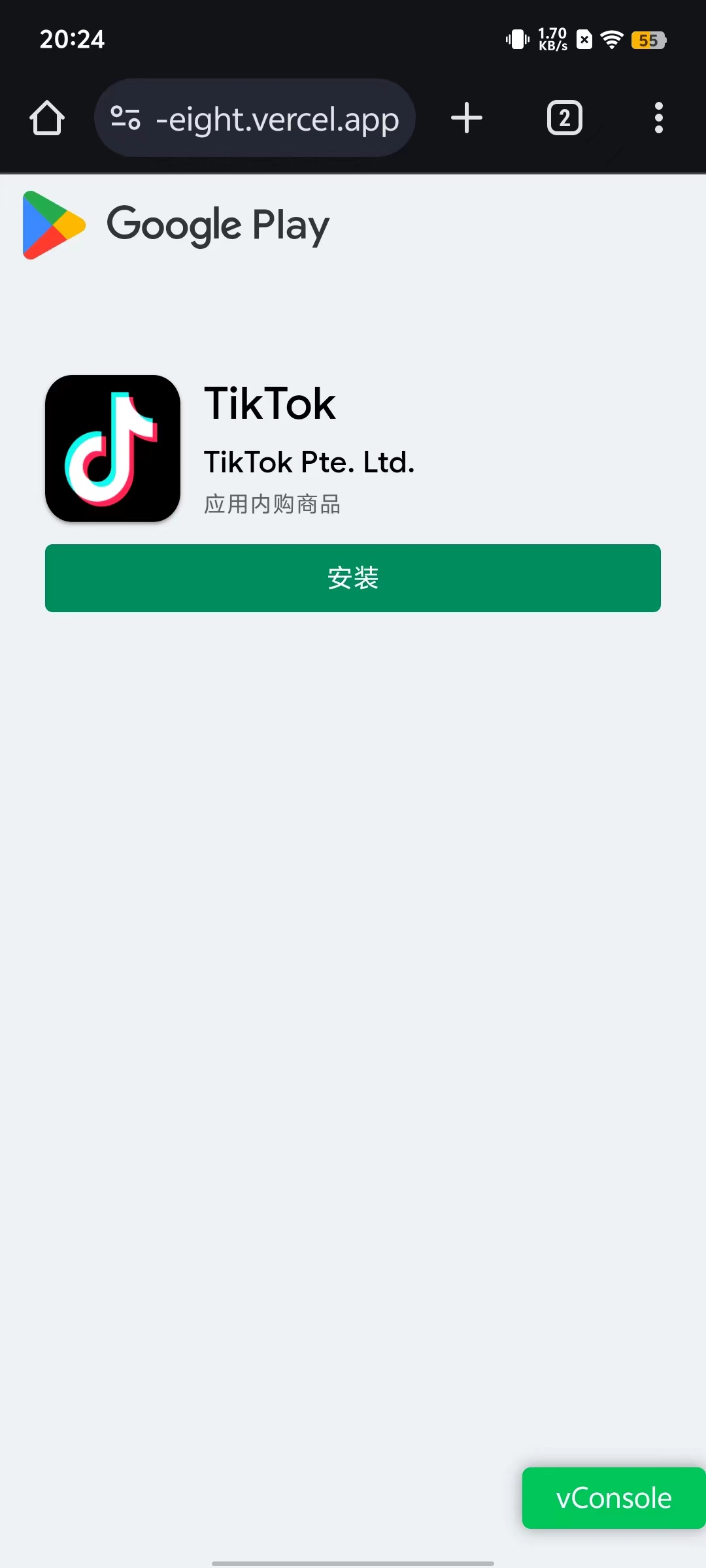This screenshot has width=706, height=1568.
Task: Tap the green 安装 install button
Action: [x=353, y=578]
